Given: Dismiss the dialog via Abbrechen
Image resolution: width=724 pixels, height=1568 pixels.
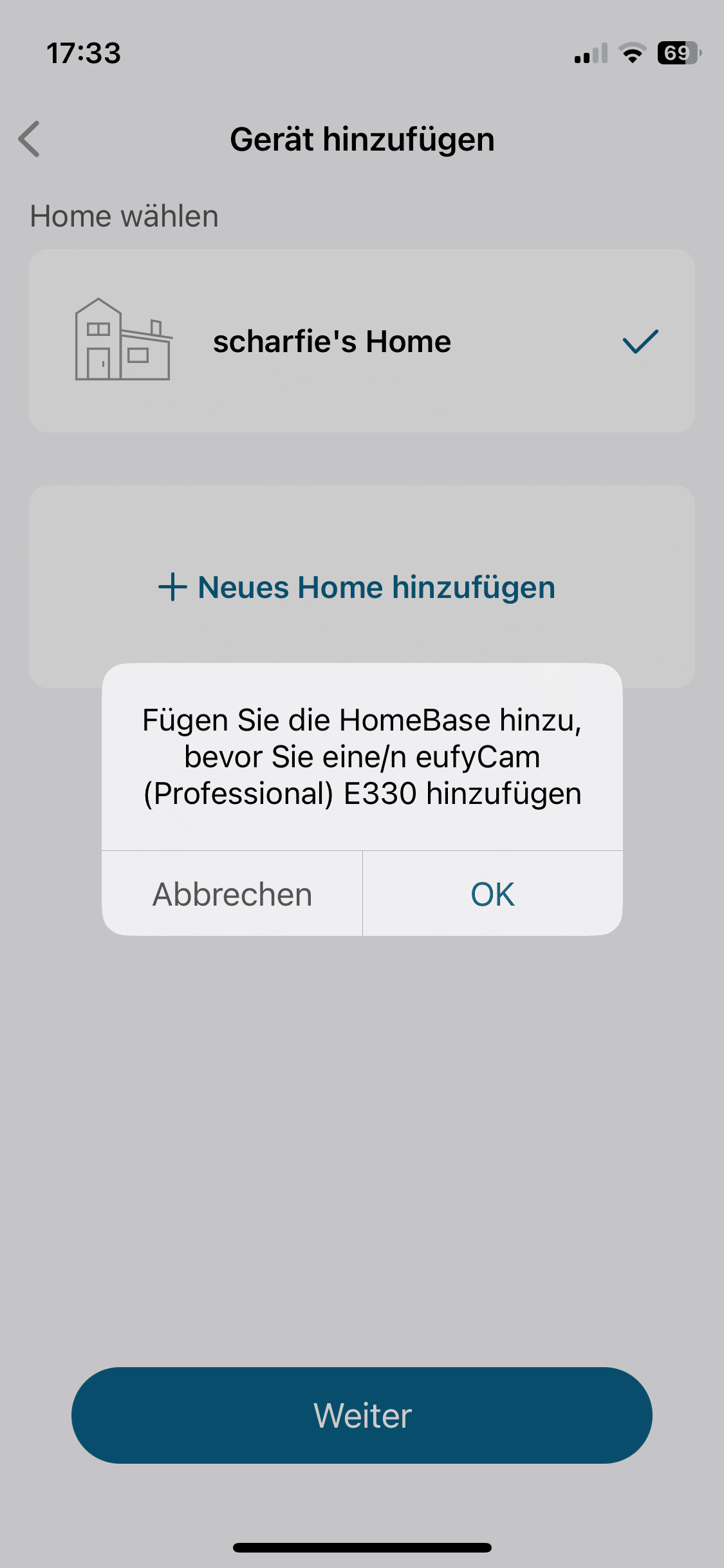Looking at the screenshot, I should tap(232, 894).
